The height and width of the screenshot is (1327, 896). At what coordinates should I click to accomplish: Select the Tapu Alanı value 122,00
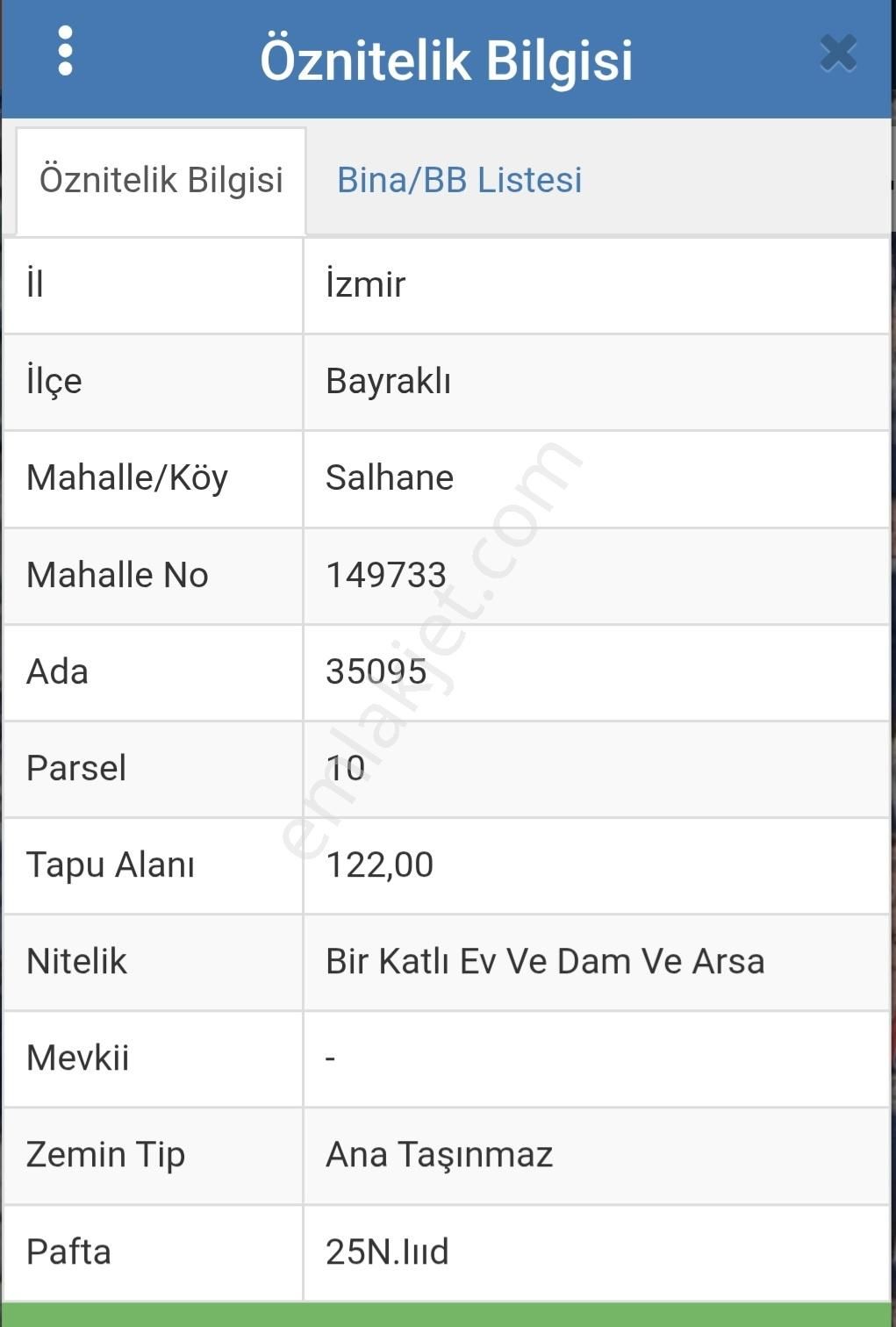(x=379, y=865)
